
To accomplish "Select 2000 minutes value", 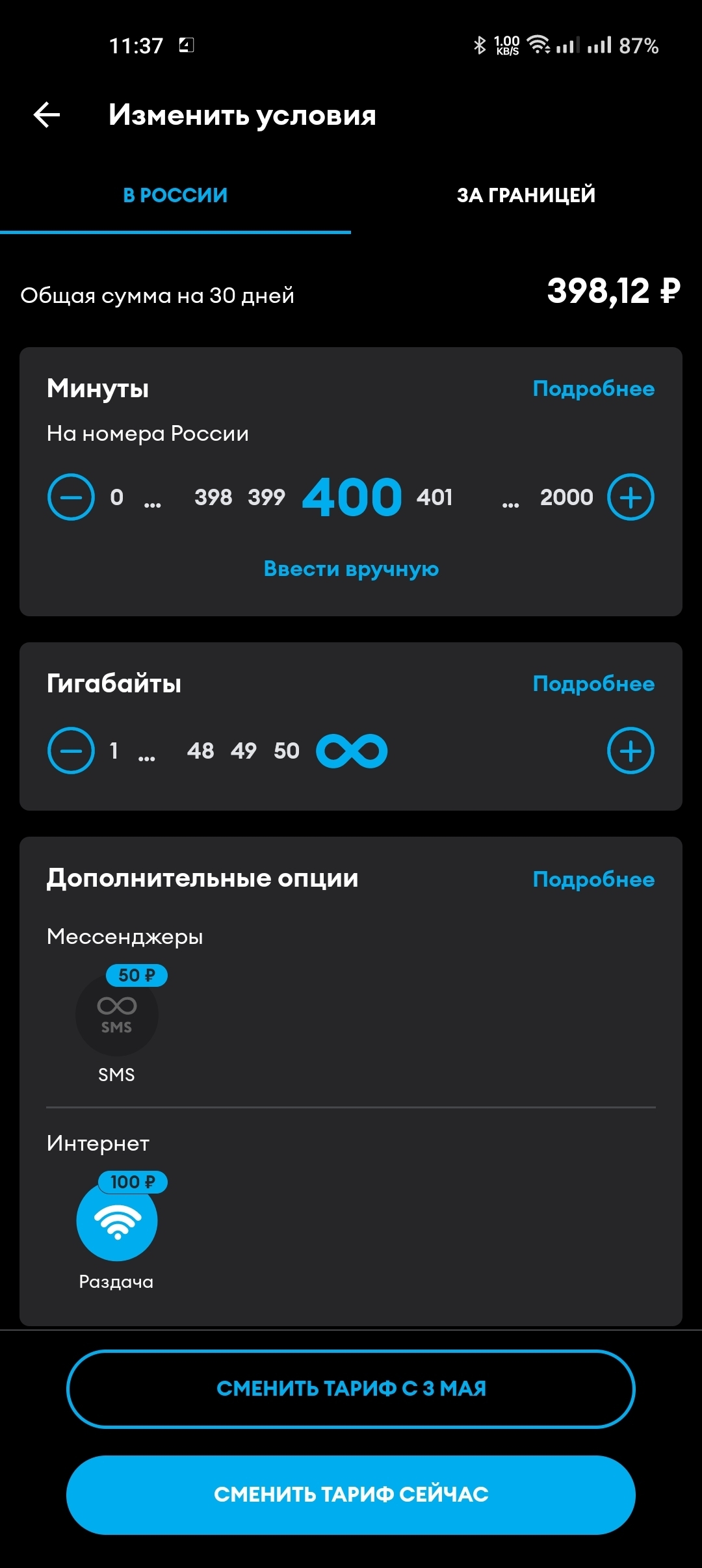I will (x=566, y=497).
